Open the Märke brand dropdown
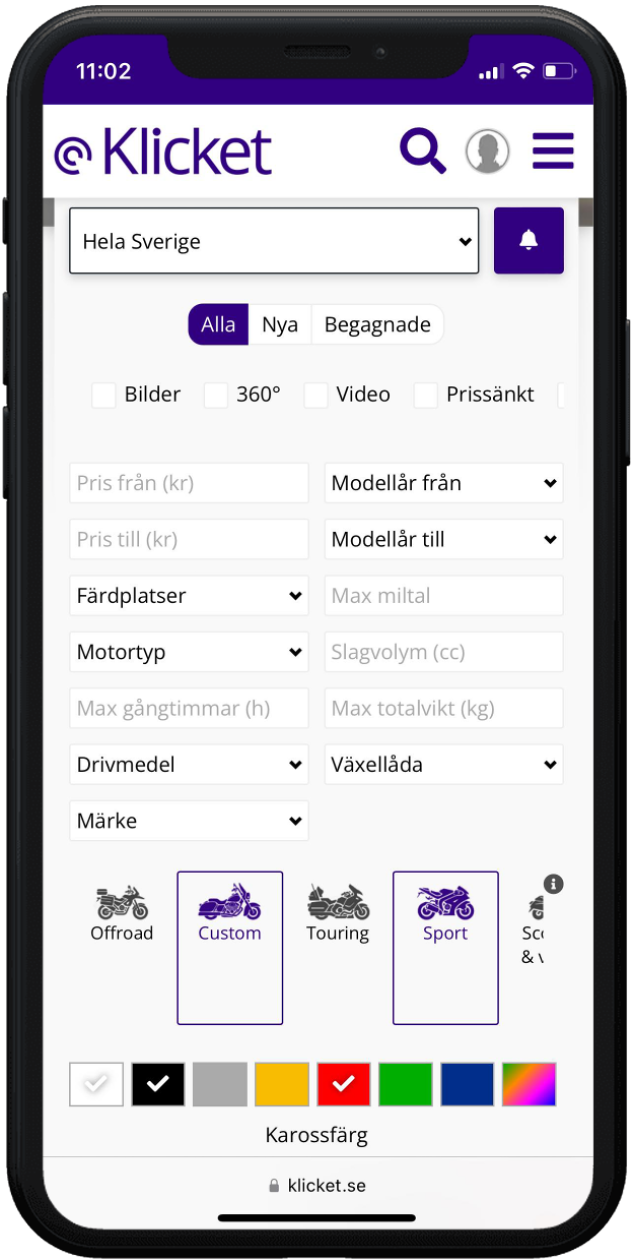Screen dimensions: 632x1260 point(189,821)
